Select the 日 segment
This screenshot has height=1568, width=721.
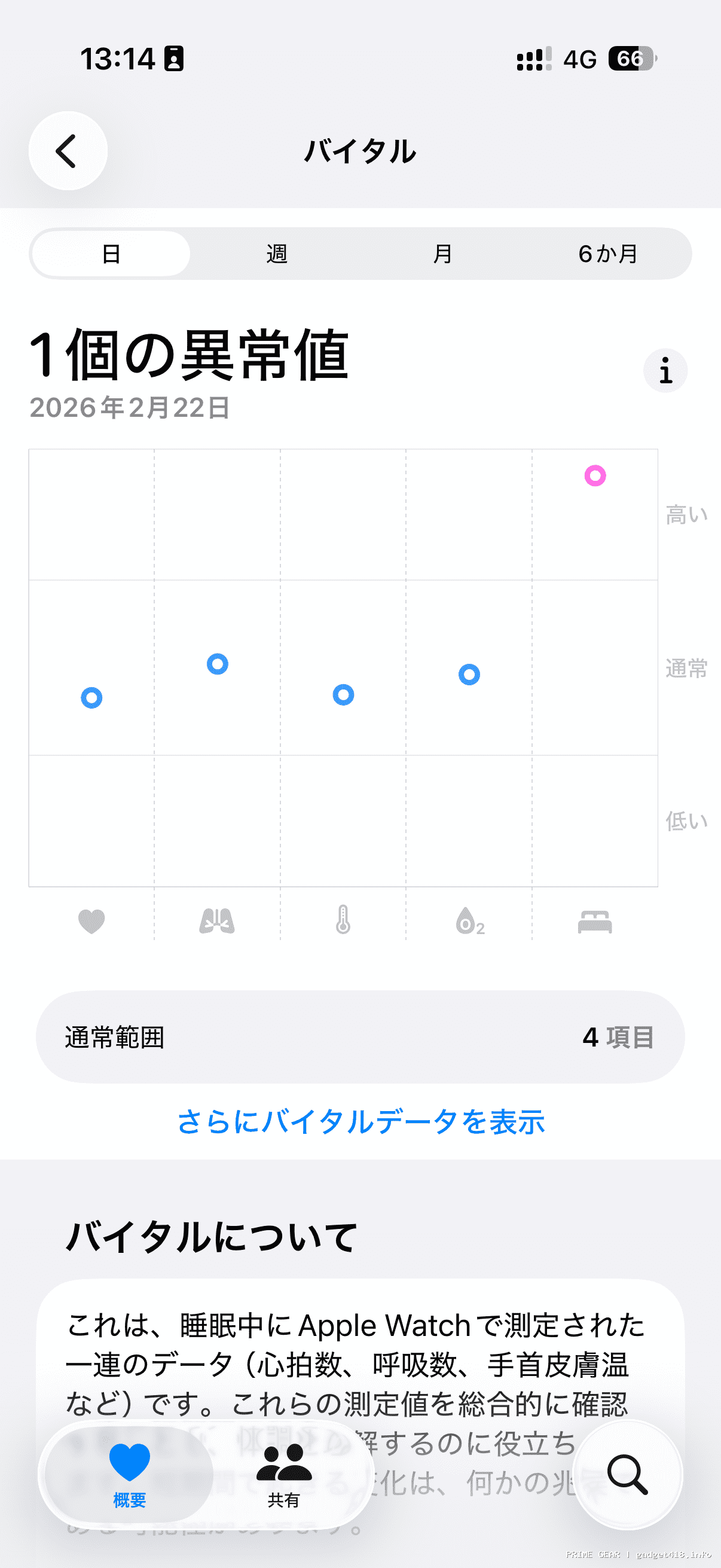coord(111,253)
